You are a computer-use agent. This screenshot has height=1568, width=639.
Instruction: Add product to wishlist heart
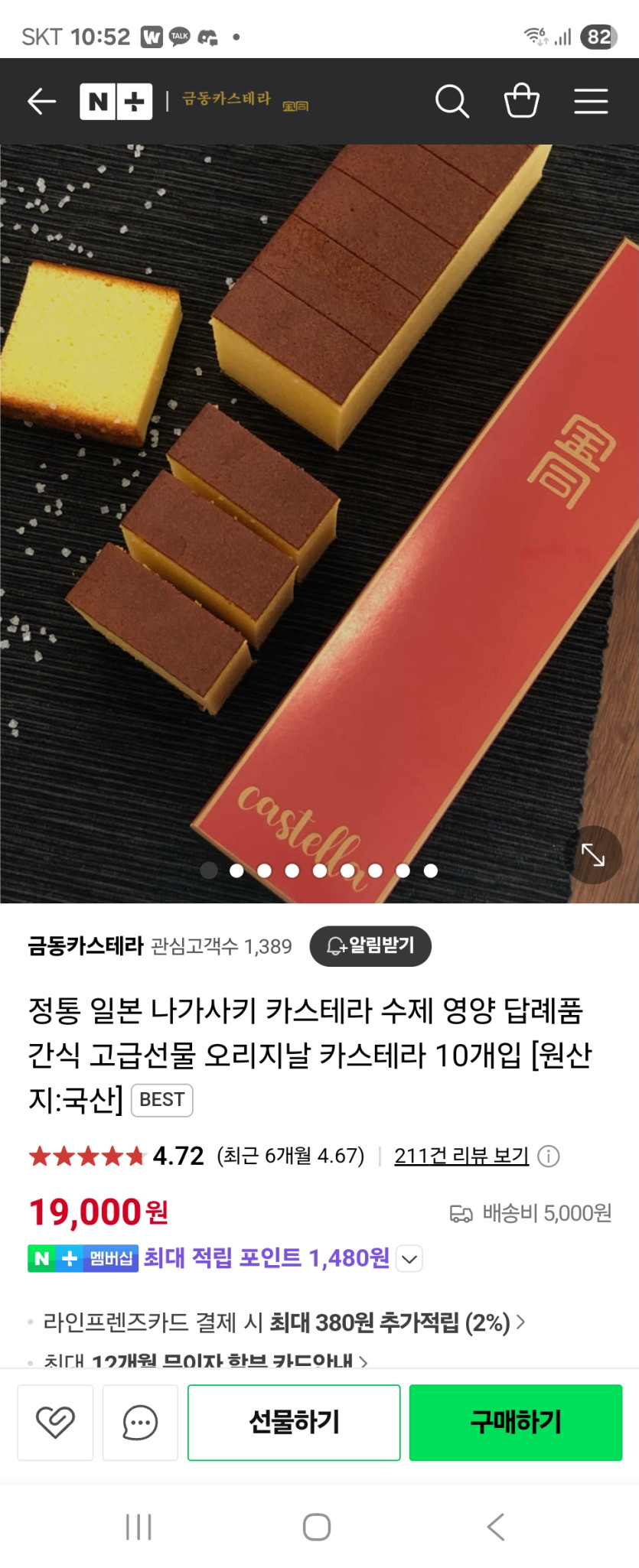coord(55,1422)
